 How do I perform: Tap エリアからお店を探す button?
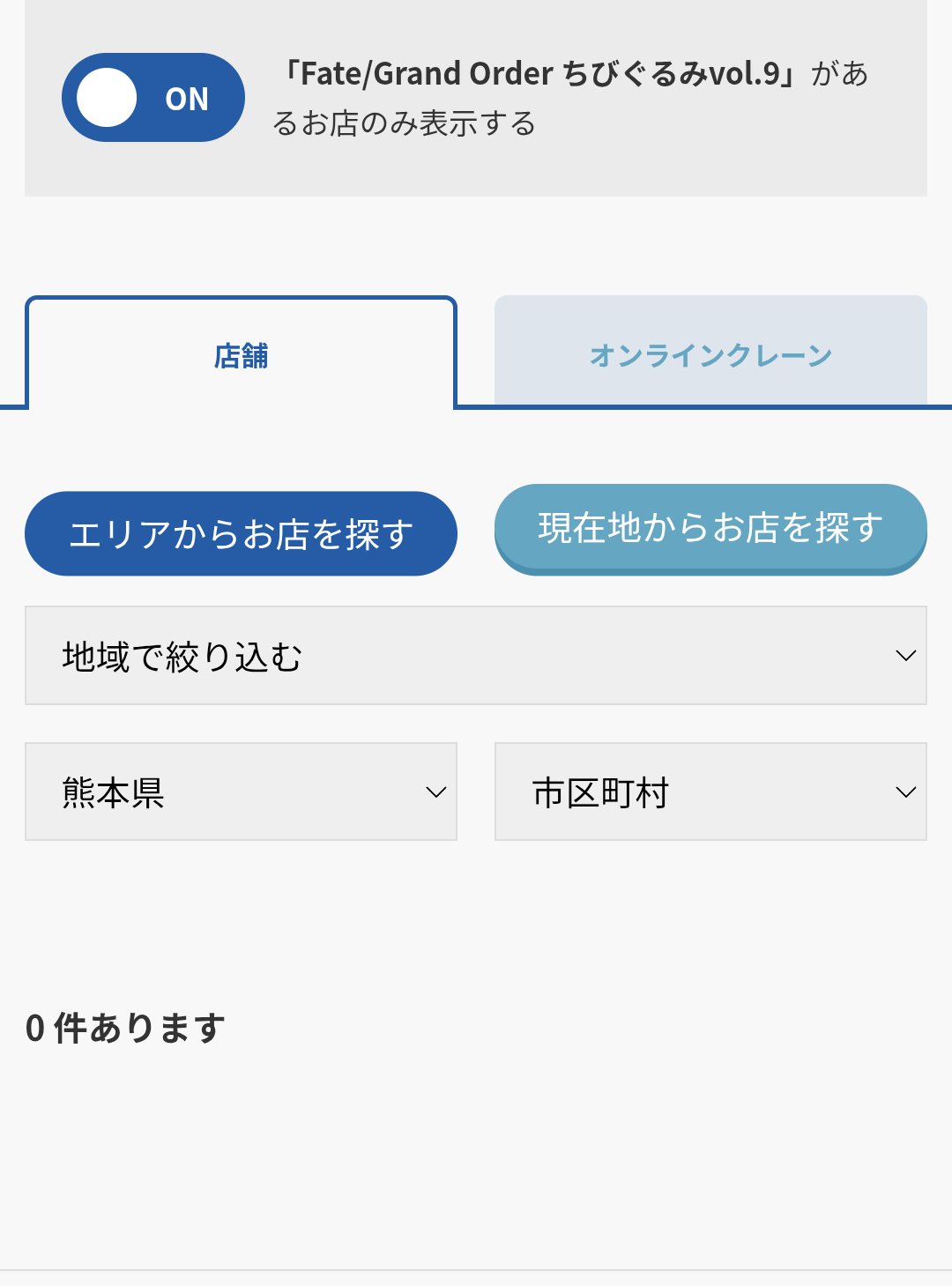(x=241, y=534)
